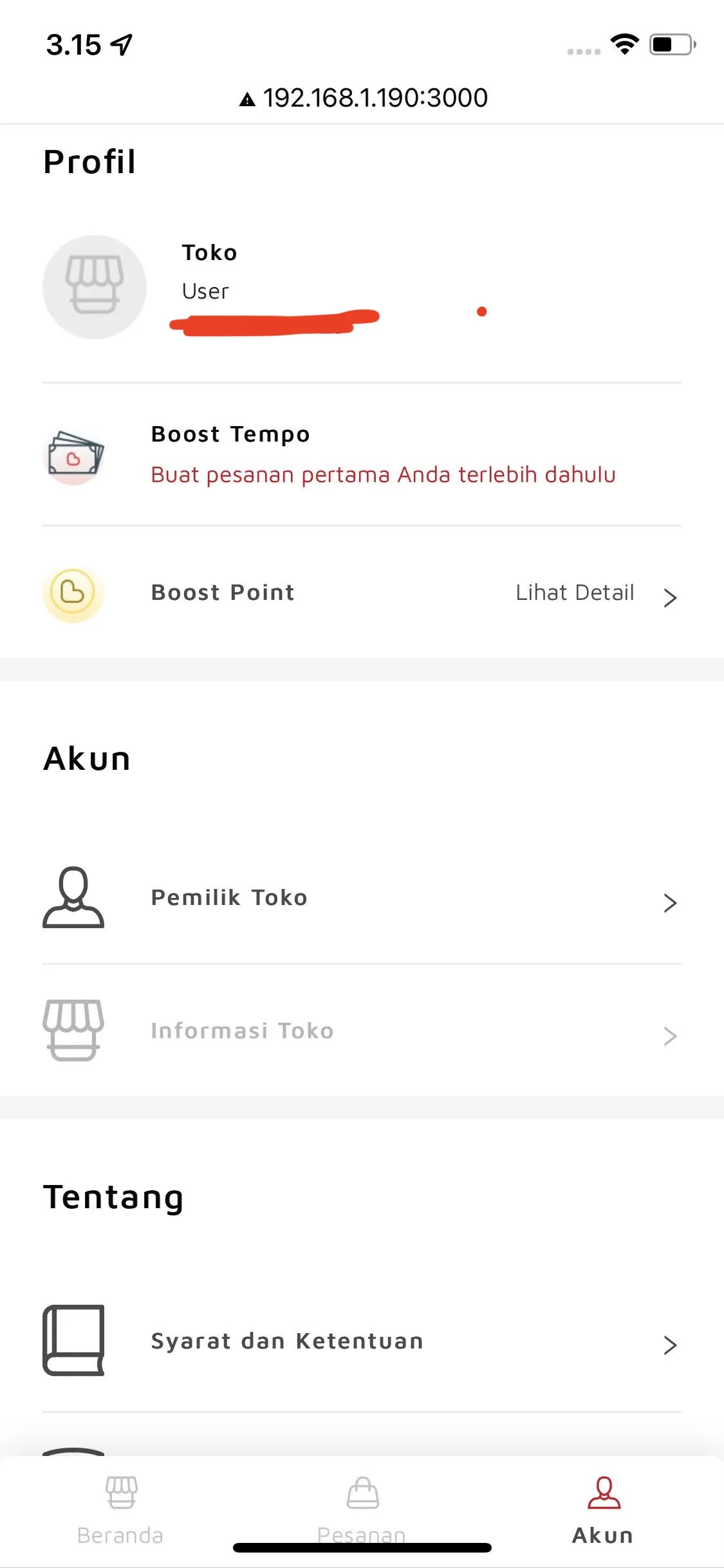Tap the Buat pesanan pertama Anda message
Viewport: 724px width, 1568px height.
click(382, 474)
